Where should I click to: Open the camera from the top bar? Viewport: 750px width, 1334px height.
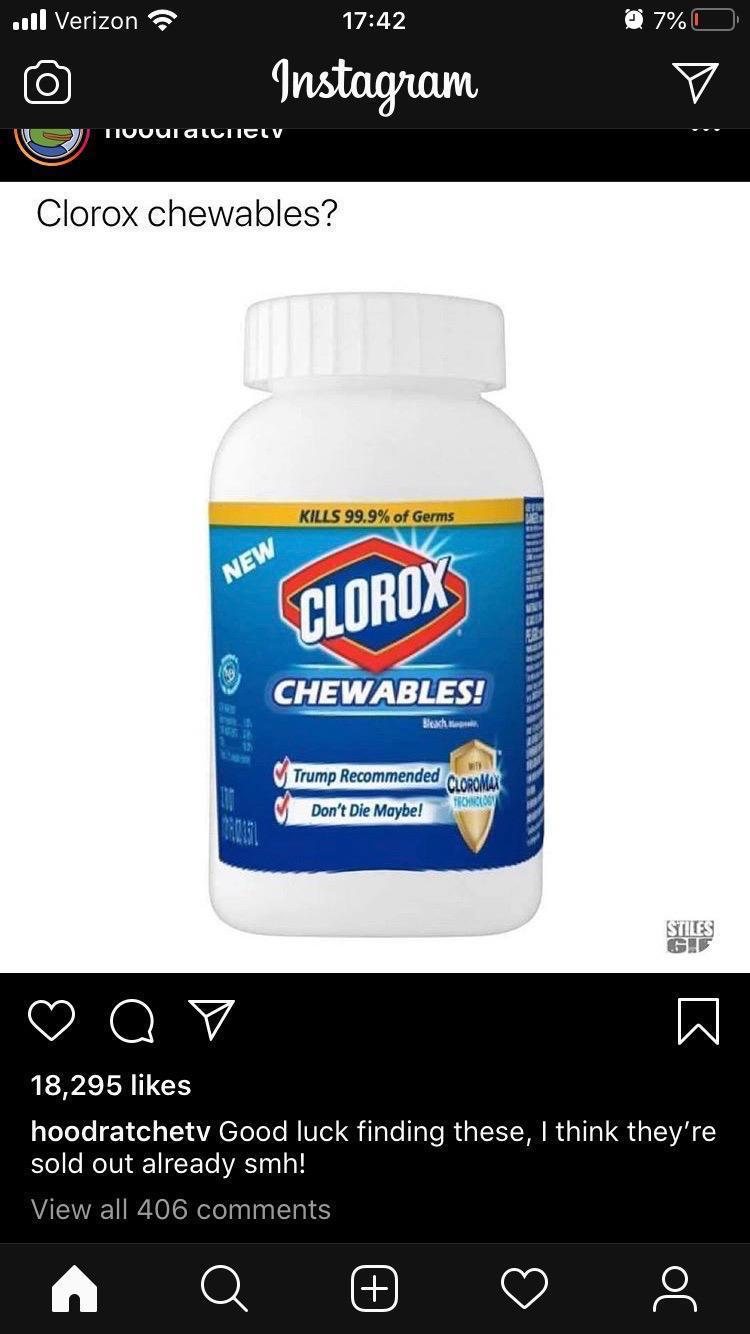tap(47, 83)
